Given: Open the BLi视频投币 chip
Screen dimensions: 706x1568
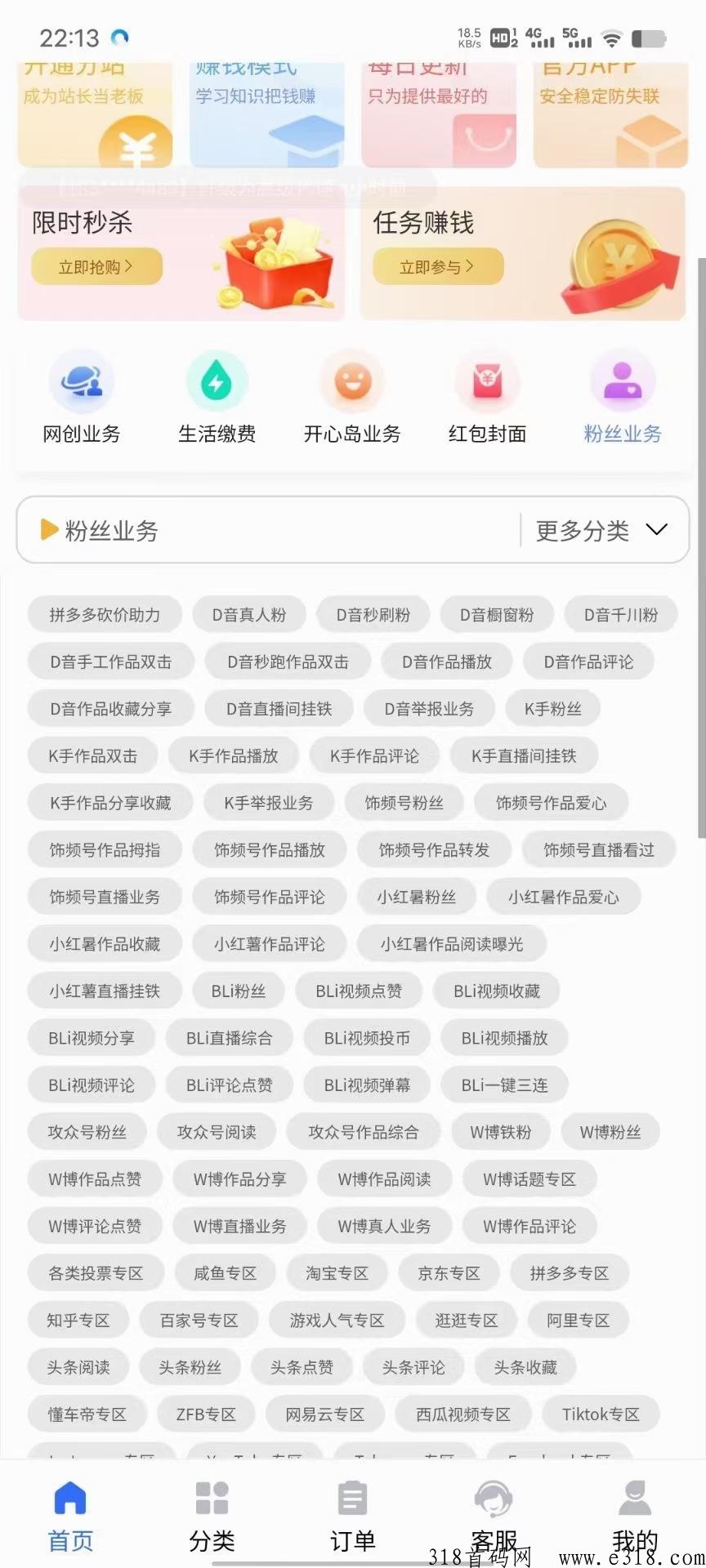Looking at the screenshot, I should [x=367, y=1038].
